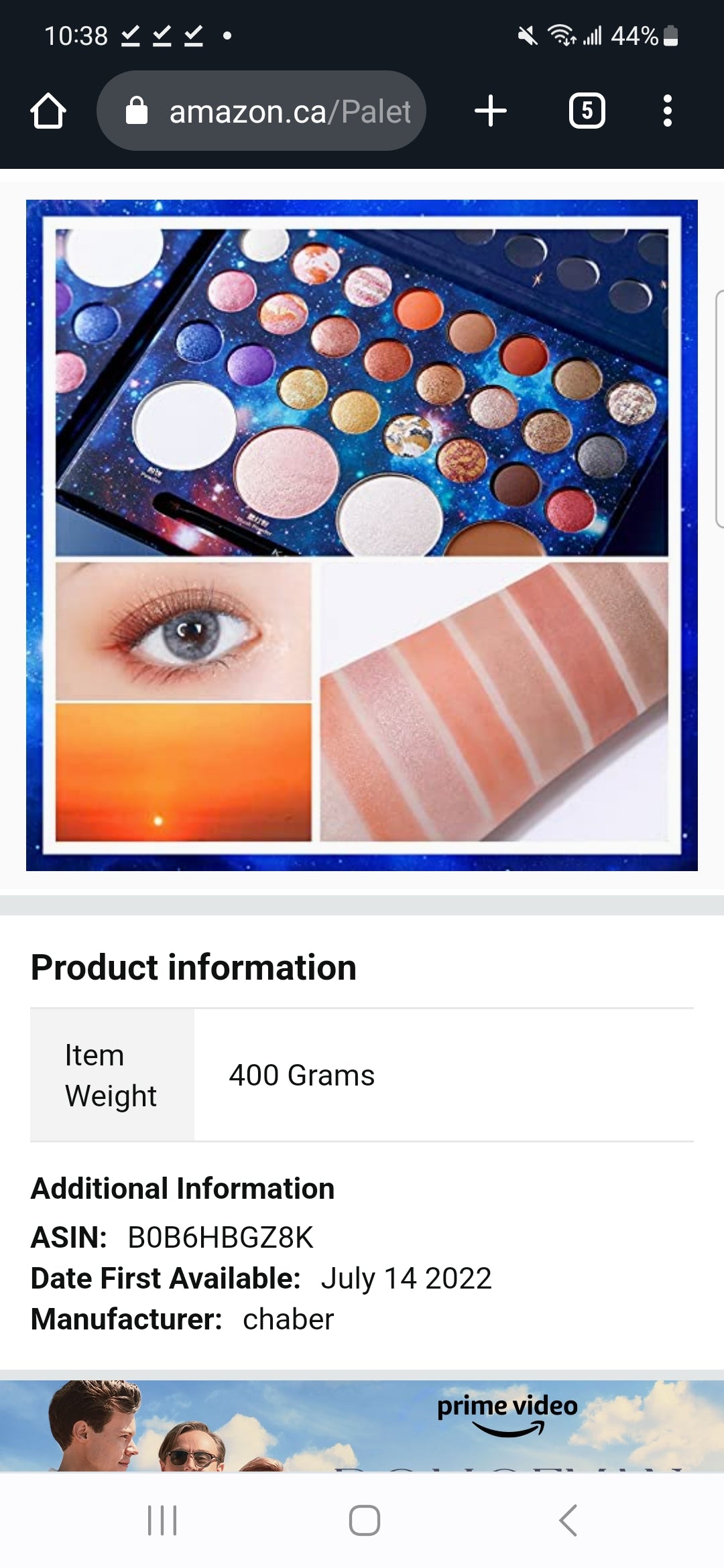The image size is (724, 1568).
Task: Open a new browser tab
Action: point(490,111)
